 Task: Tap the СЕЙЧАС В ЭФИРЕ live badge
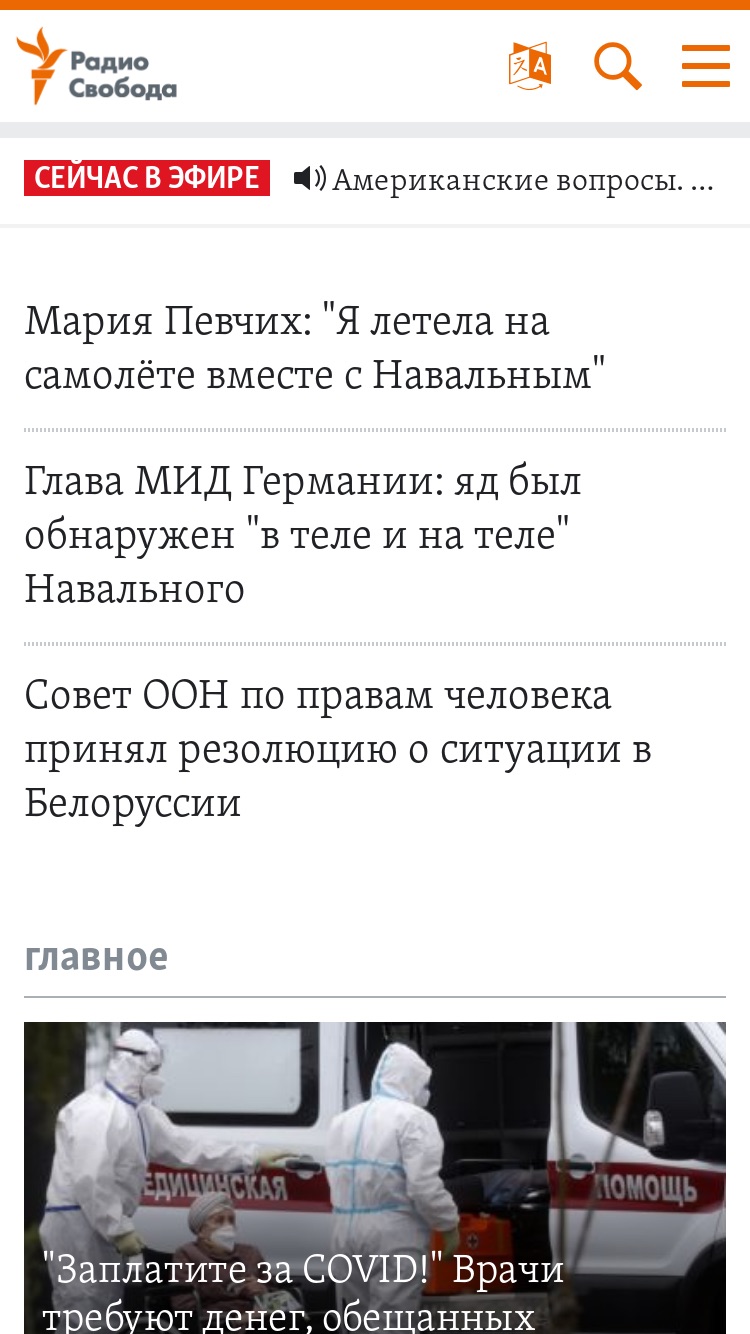pos(147,178)
